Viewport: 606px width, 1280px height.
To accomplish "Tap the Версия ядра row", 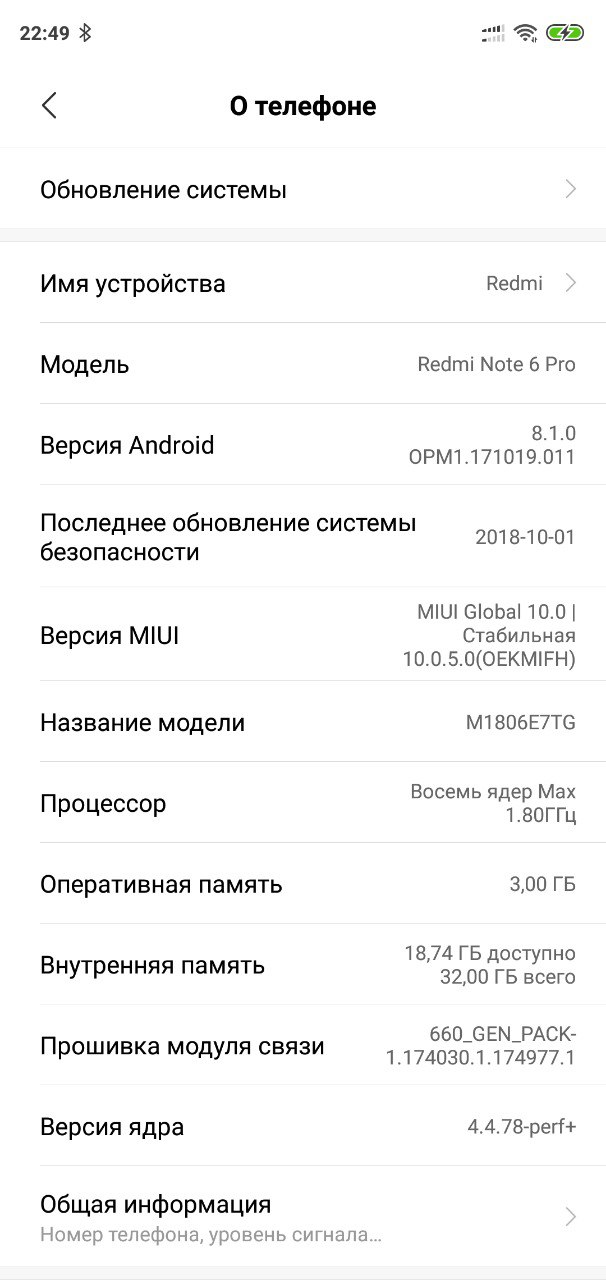I will tap(303, 1127).
